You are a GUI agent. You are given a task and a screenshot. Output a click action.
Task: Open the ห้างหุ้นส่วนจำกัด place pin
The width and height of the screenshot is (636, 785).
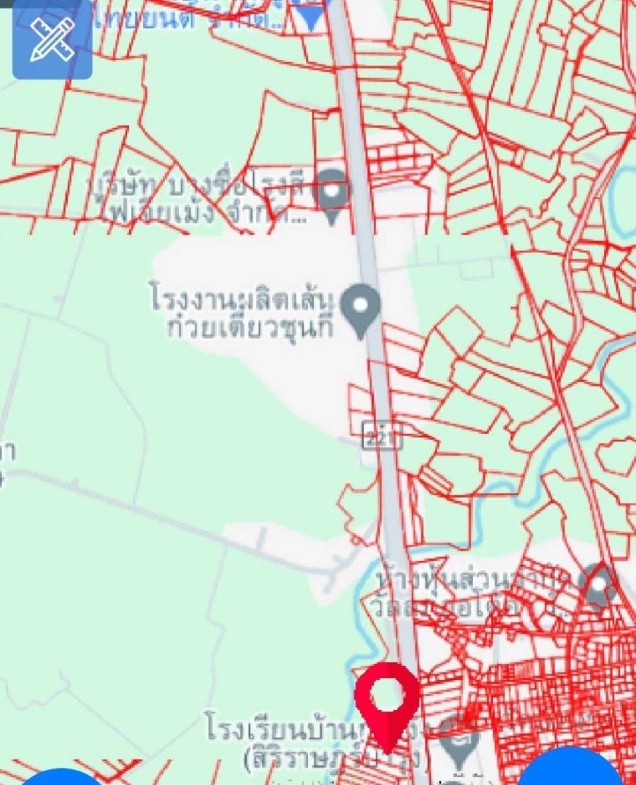pos(599,585)
